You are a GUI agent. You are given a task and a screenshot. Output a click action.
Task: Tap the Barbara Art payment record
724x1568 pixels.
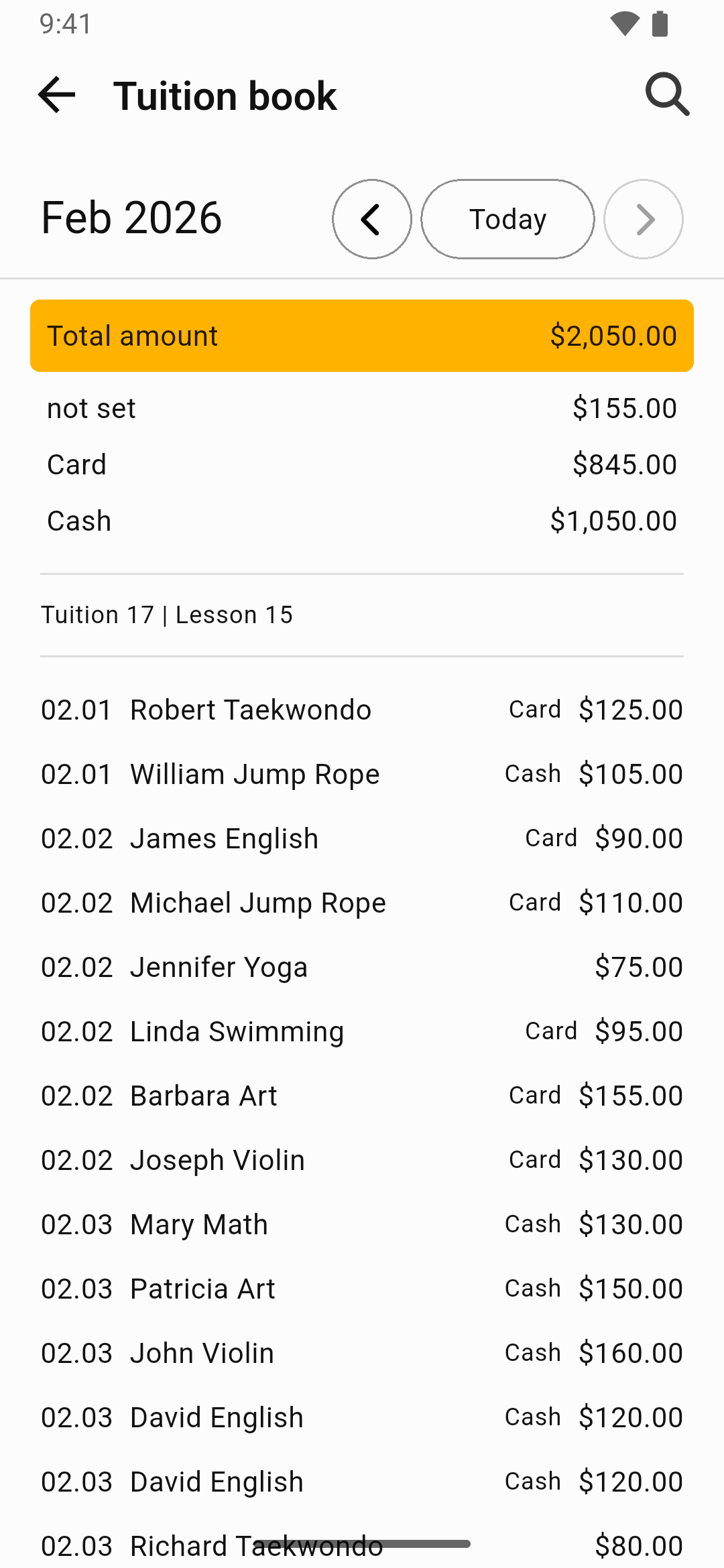(x=362, y=1095)
